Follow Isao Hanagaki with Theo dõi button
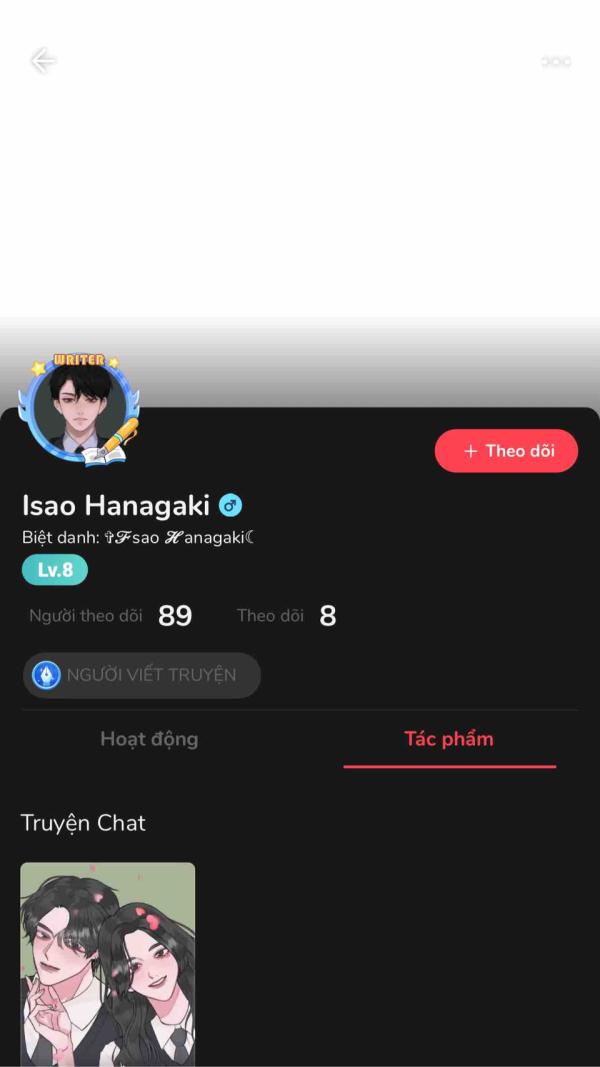This screenshot has width=600, height=1067. pyautogui.click(x=506, y=450)
